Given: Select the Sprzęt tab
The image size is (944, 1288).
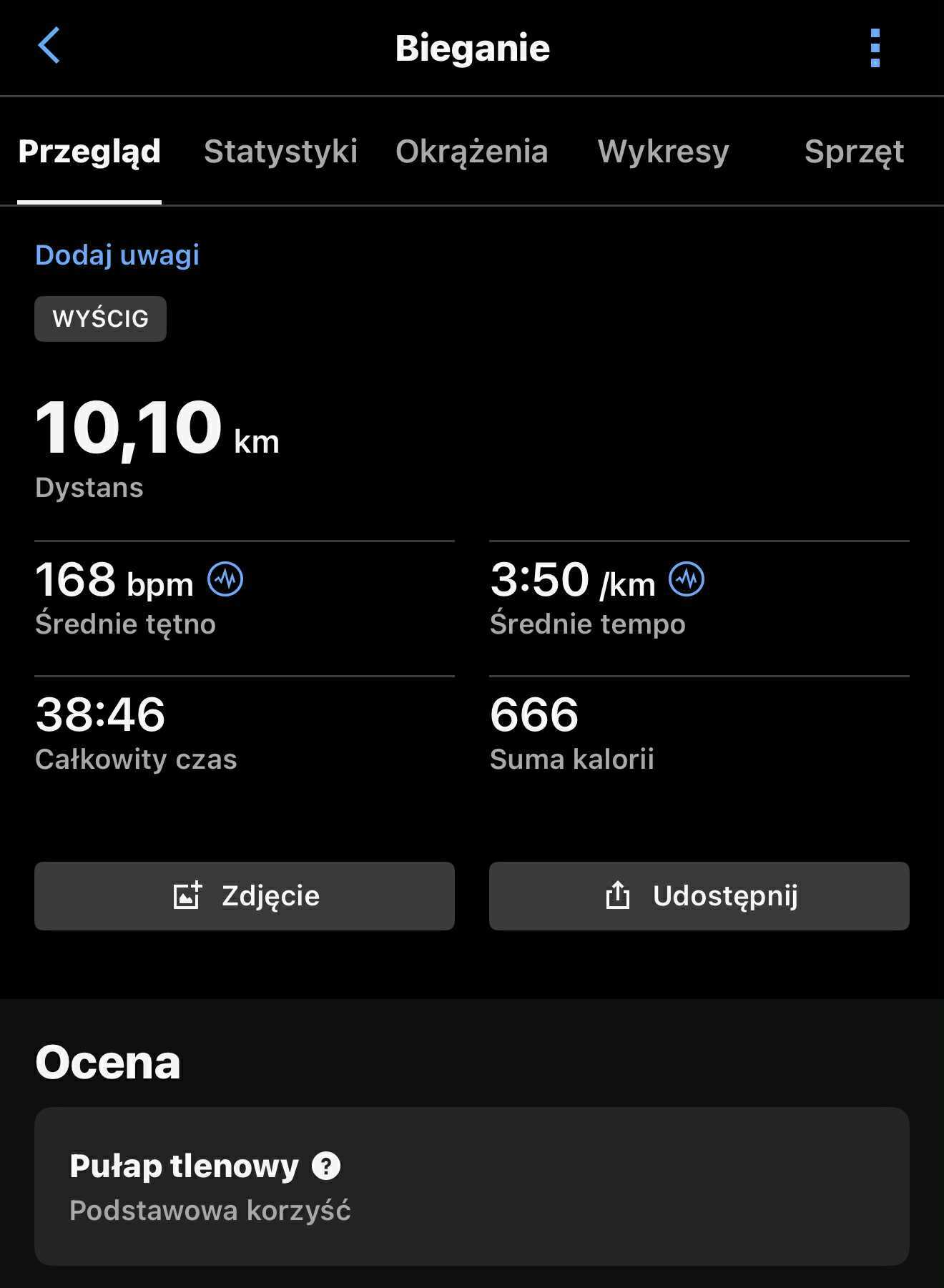Looking at the screenshot, I should pos(854,152).
